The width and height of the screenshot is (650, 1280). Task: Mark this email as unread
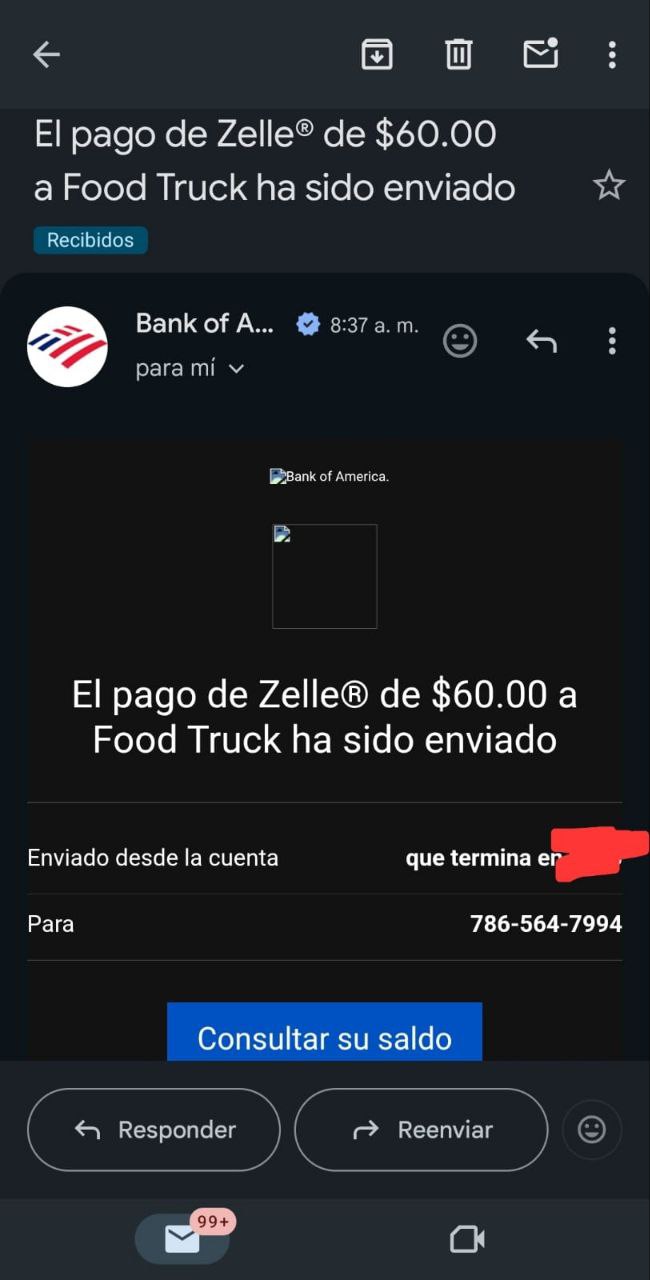(540, 55)
